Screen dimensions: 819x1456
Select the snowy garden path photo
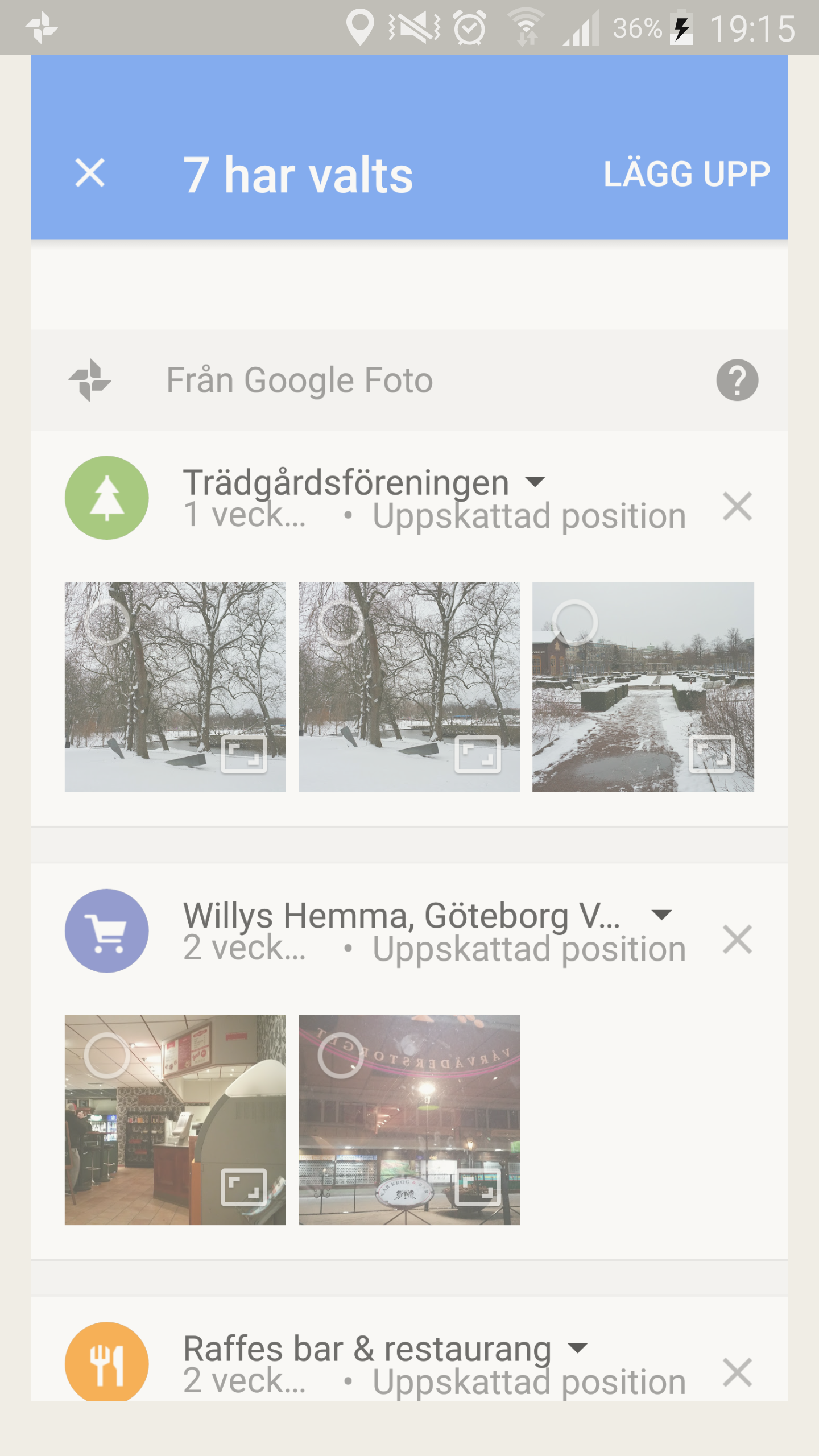[x=574, y=622]
